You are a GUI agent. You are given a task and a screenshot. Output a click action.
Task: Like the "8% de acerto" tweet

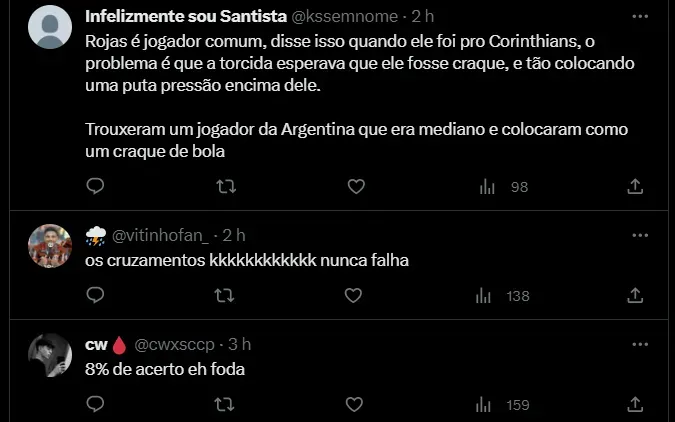click(x=356, y=404)
